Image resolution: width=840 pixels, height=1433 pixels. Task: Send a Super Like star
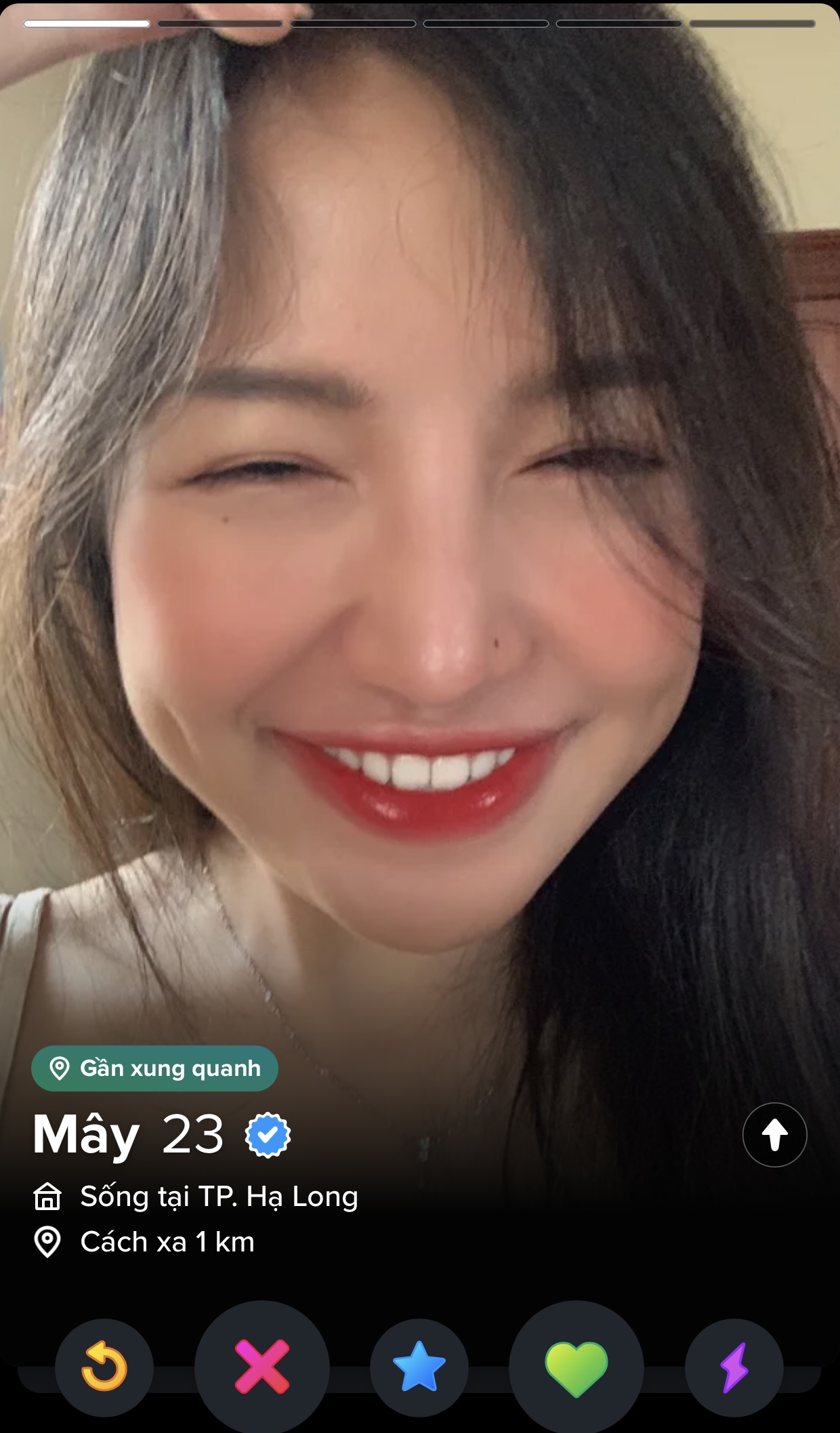tap(419, 1367)
